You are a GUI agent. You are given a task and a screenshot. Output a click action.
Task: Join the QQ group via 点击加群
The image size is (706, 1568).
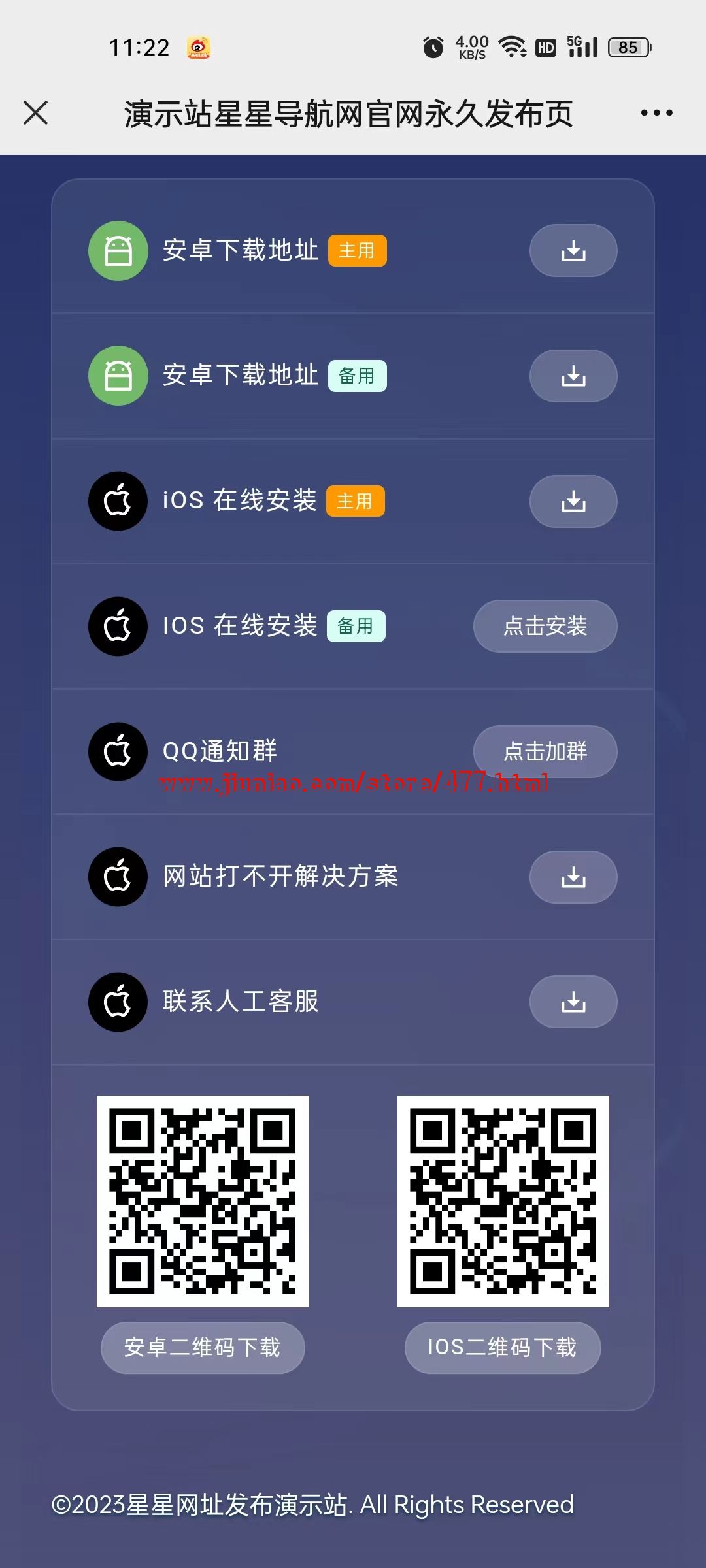pos(545,751)
